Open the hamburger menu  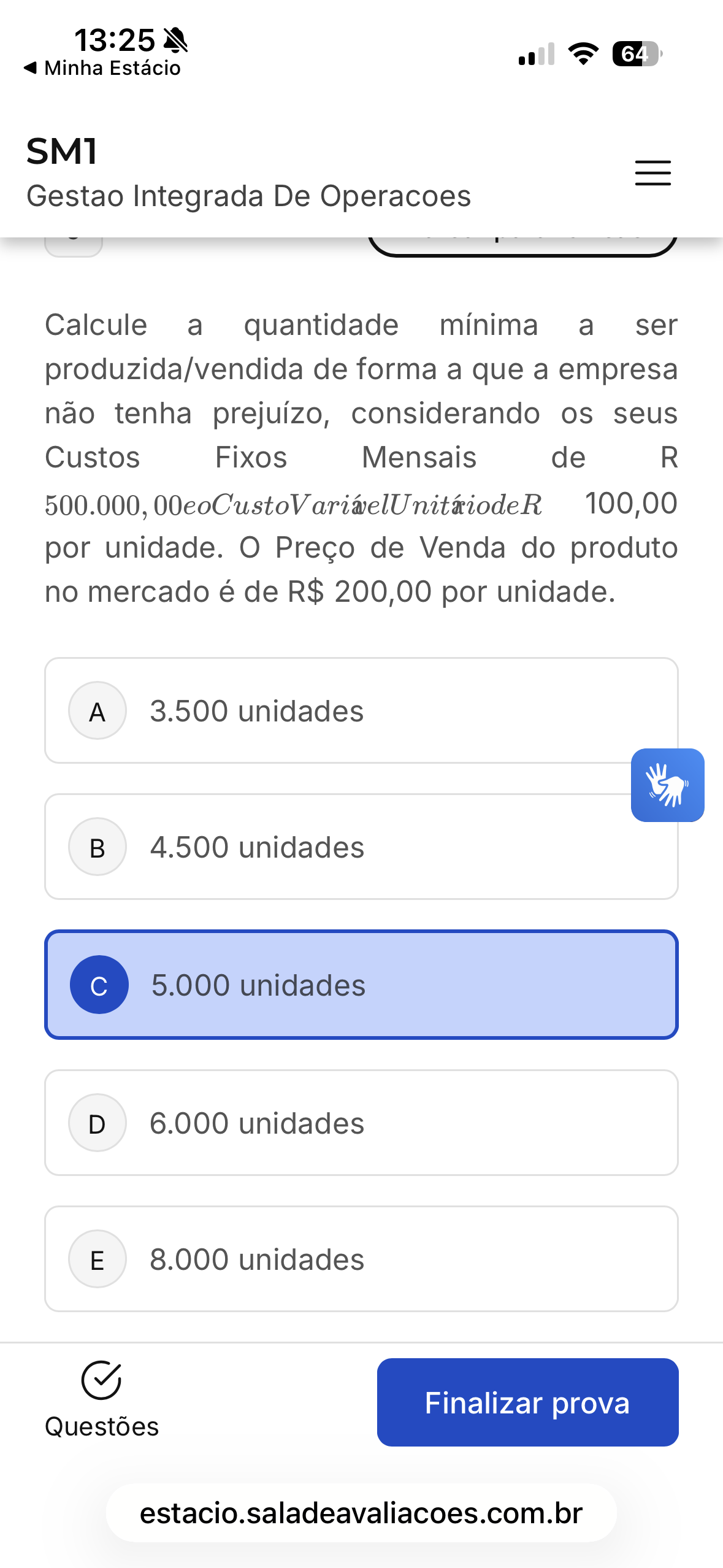(652, 172)
